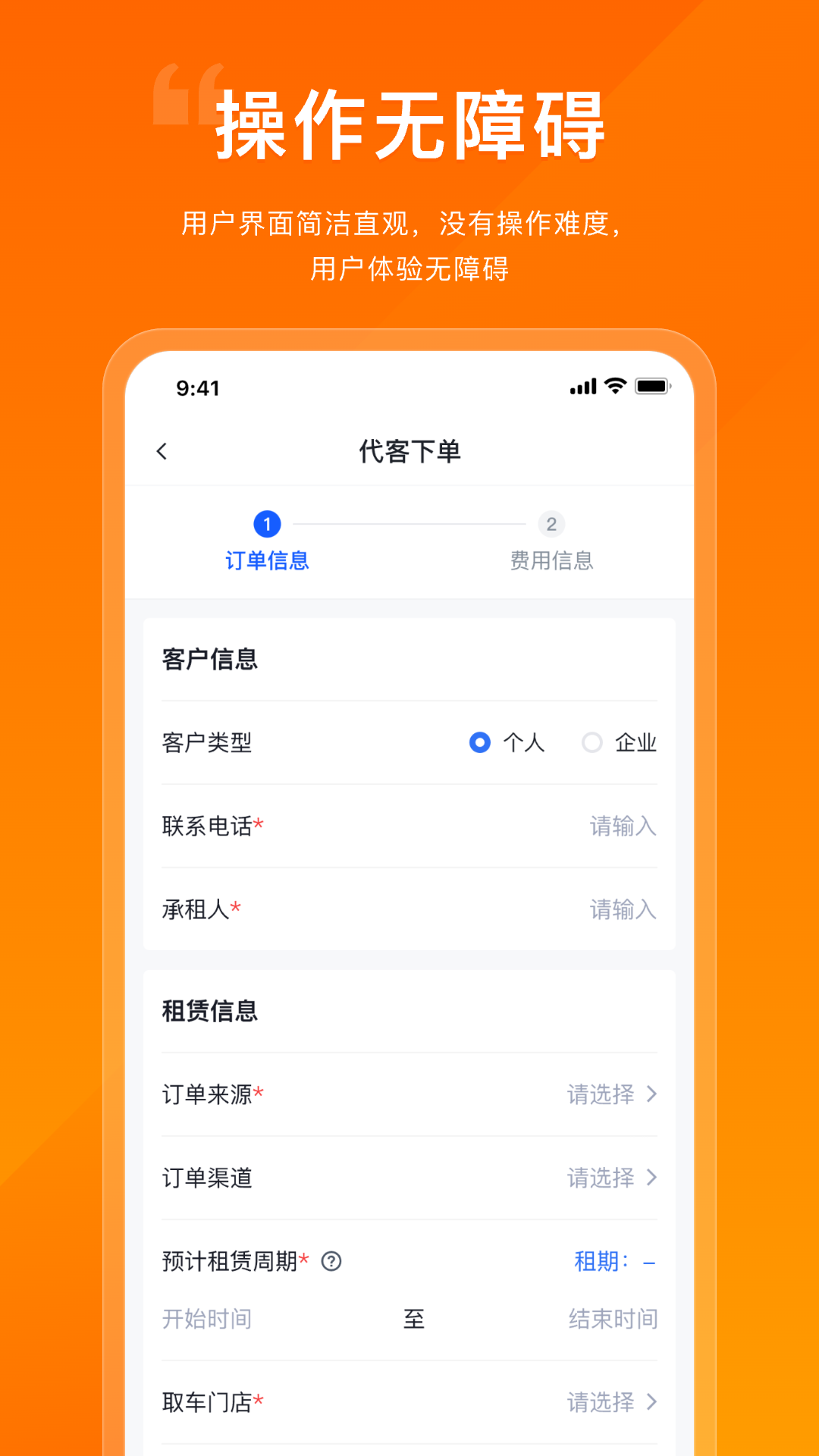Click the gray step 2 circle indicator
819x1456 pixels.
point(551,524)
